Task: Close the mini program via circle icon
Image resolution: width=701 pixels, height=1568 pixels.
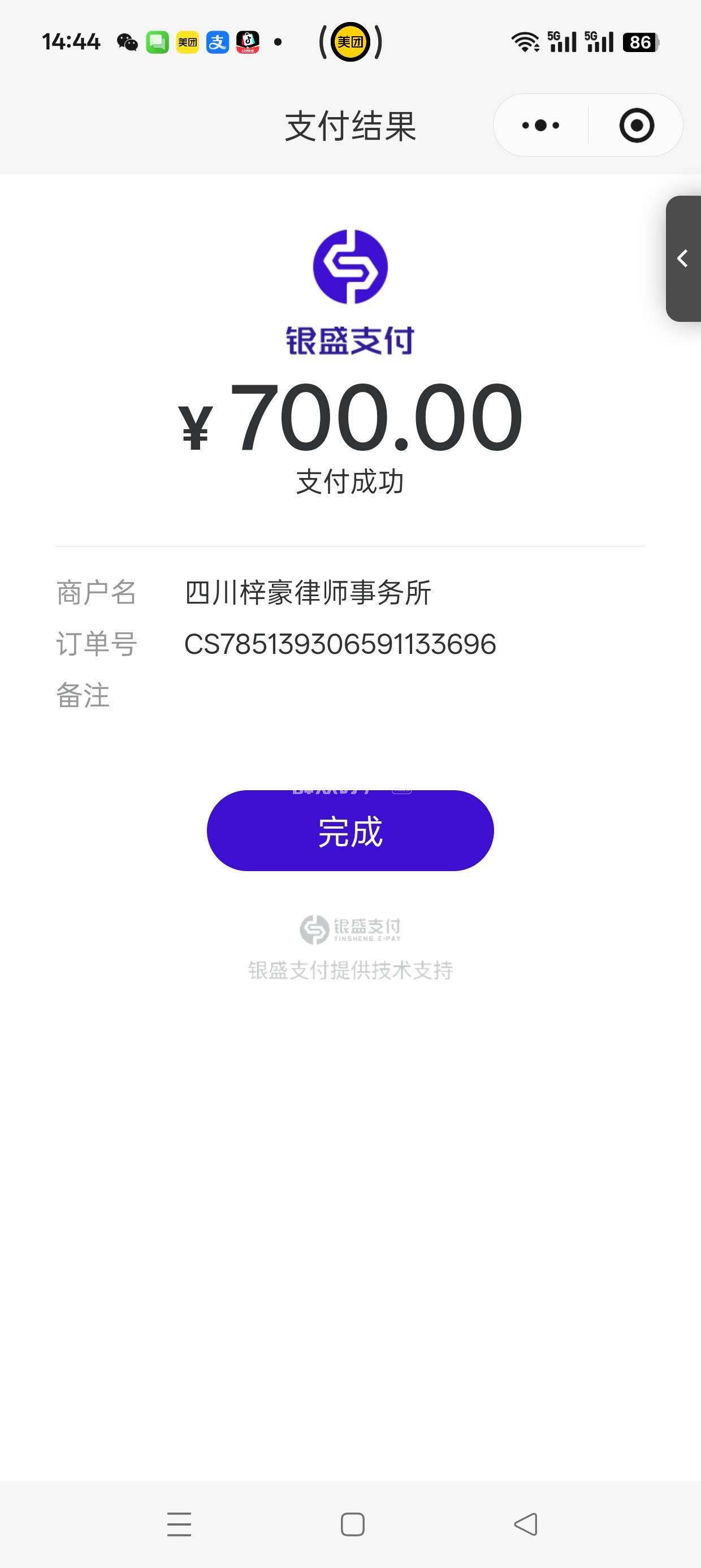Action: pyautogui.click(x=637, y=126)
